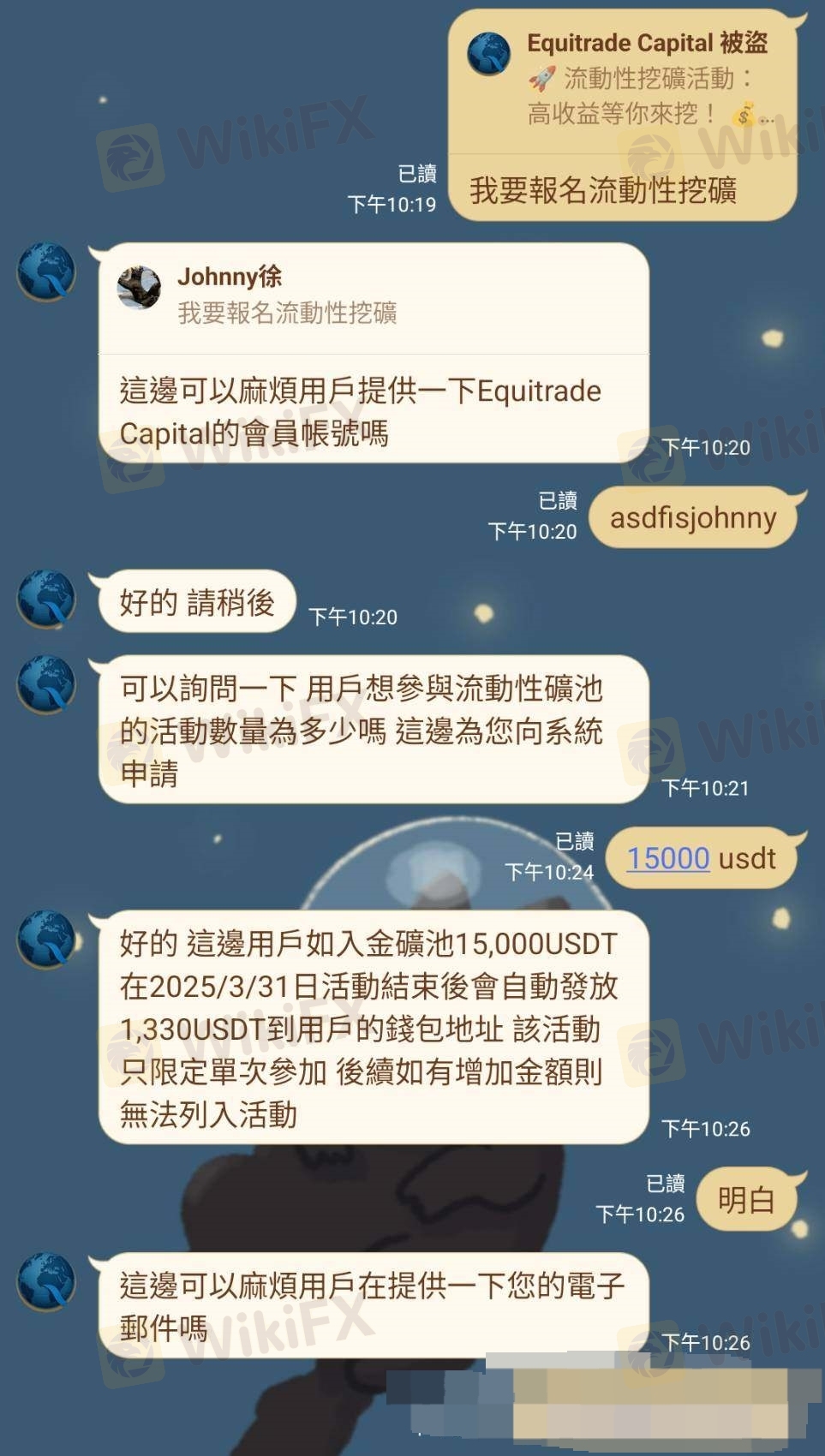Screen dimensions: 825x1456
Task: Tap the underlined 15000 link
Action: point(667,858)
